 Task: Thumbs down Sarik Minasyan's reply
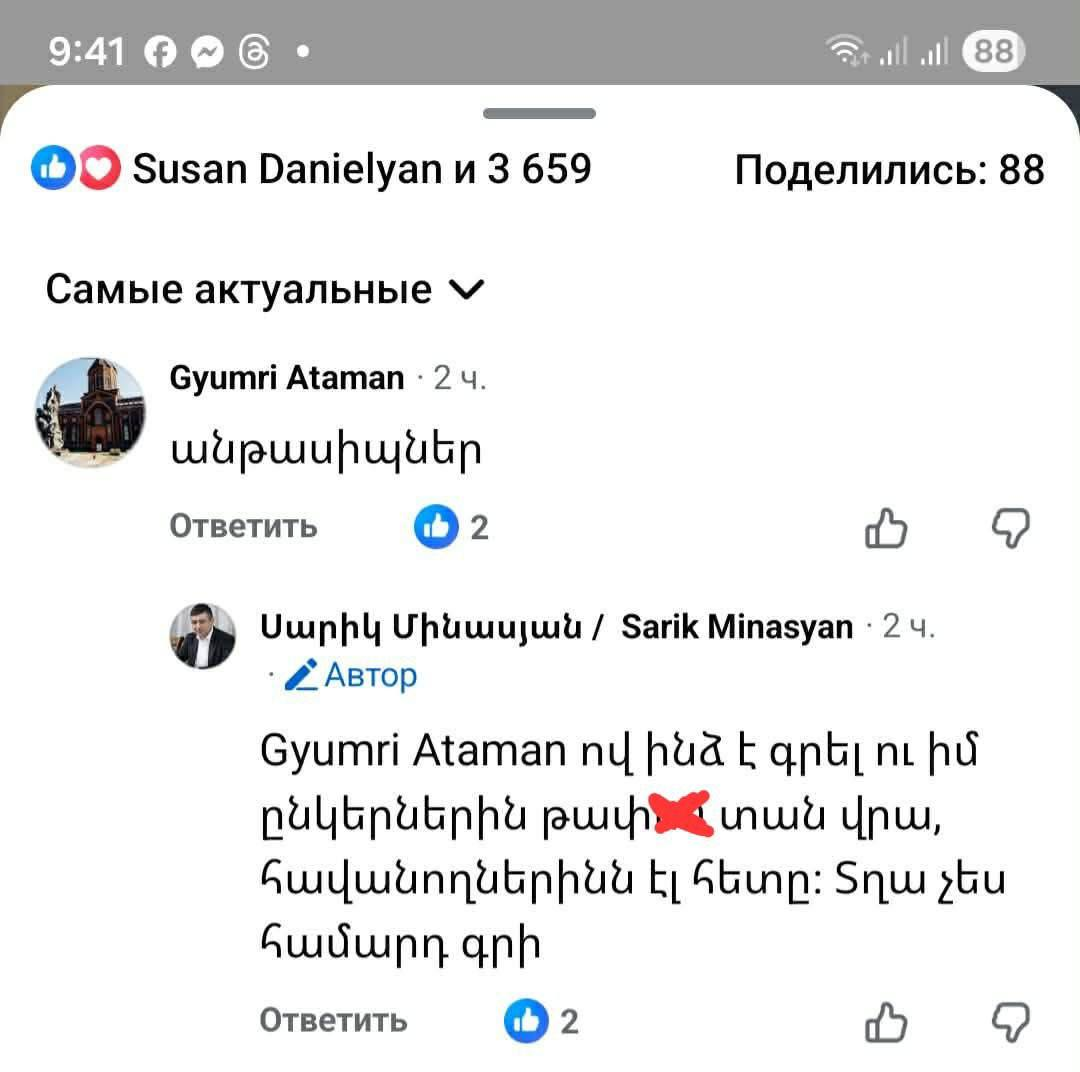pos(1010,1023)
